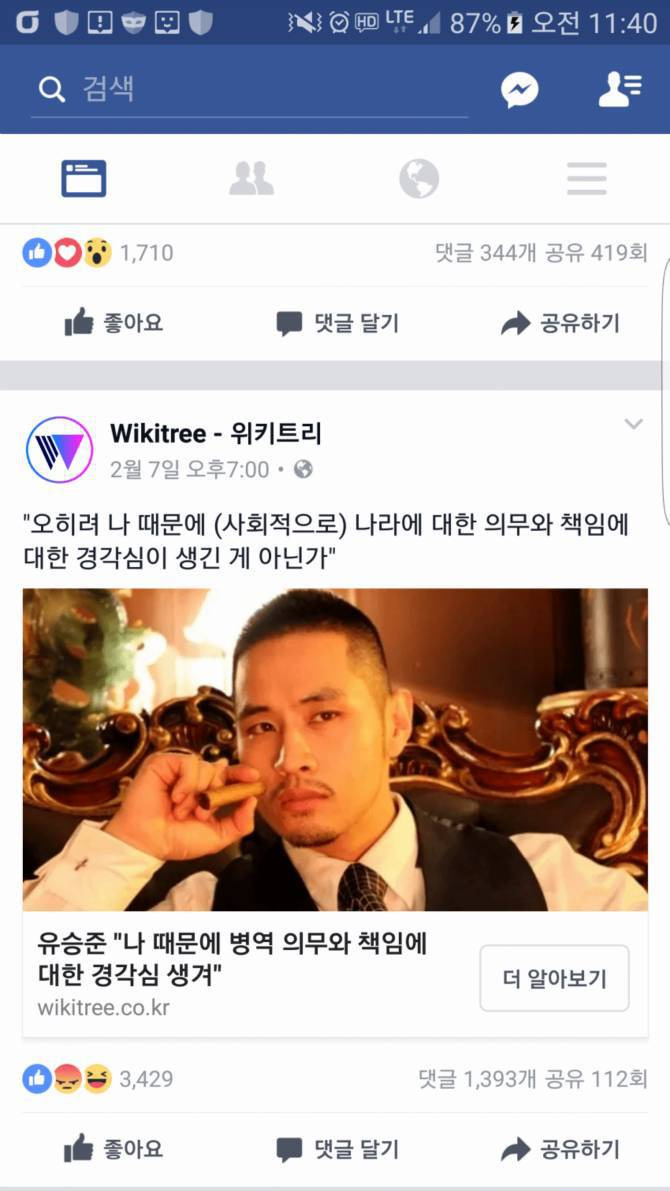Switch to the notifications globe tab
The image size is (670, 1191).
(419, 179)
